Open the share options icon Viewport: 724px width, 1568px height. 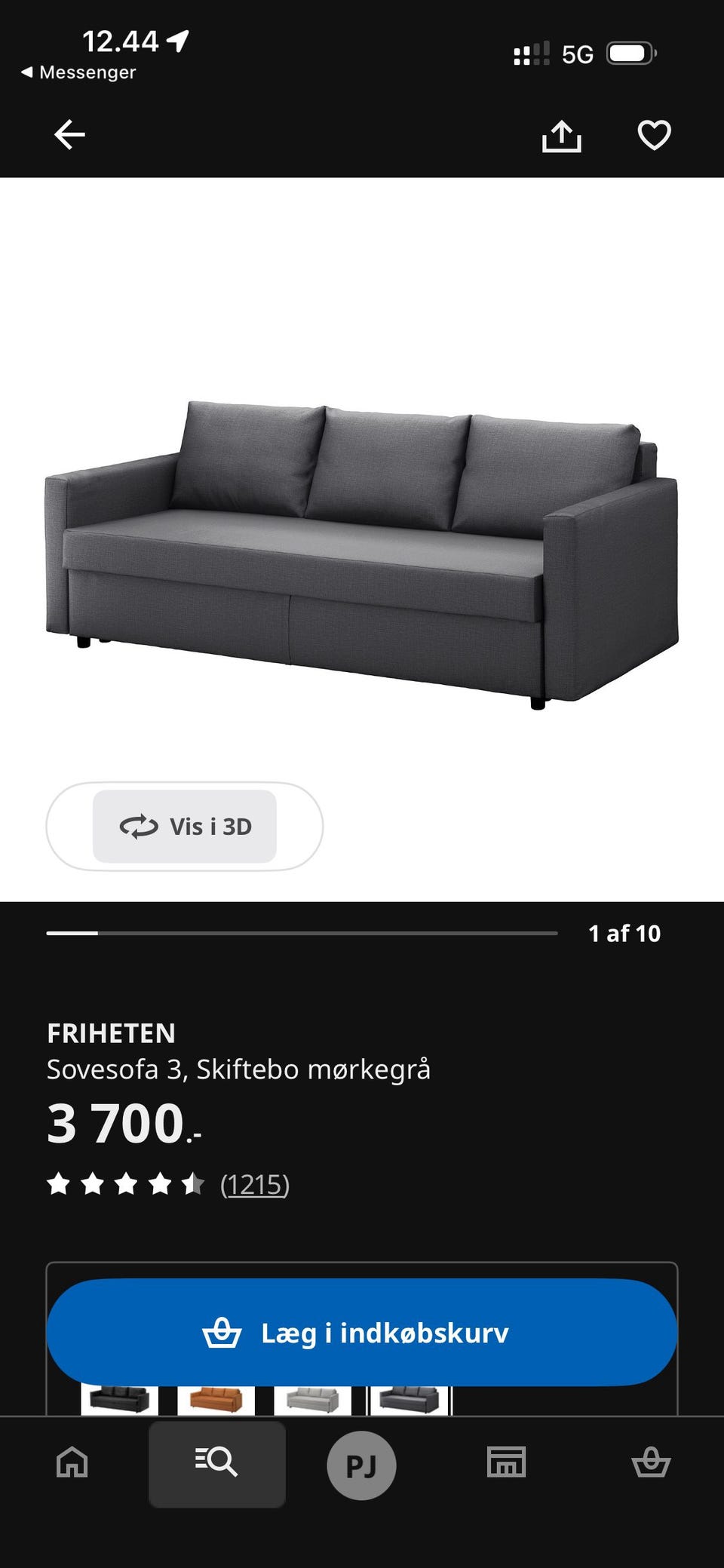(x=563, y=136)
